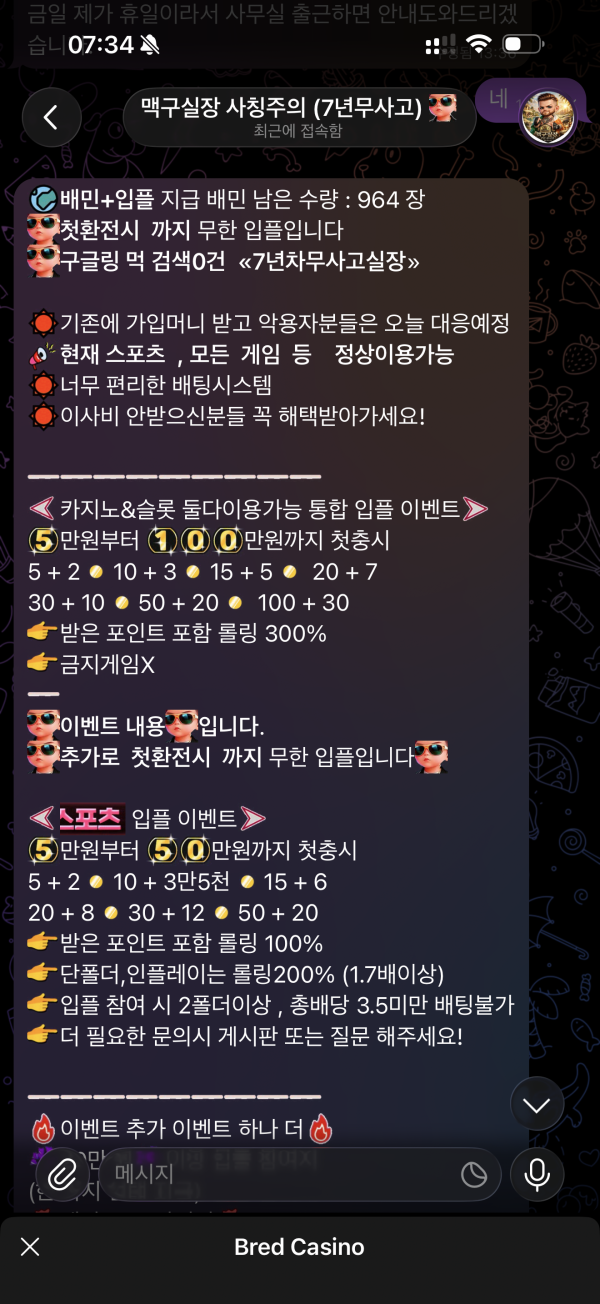Screen dimensions: 600x1304
Task: Open chat info from the title header
Action: 298,117
